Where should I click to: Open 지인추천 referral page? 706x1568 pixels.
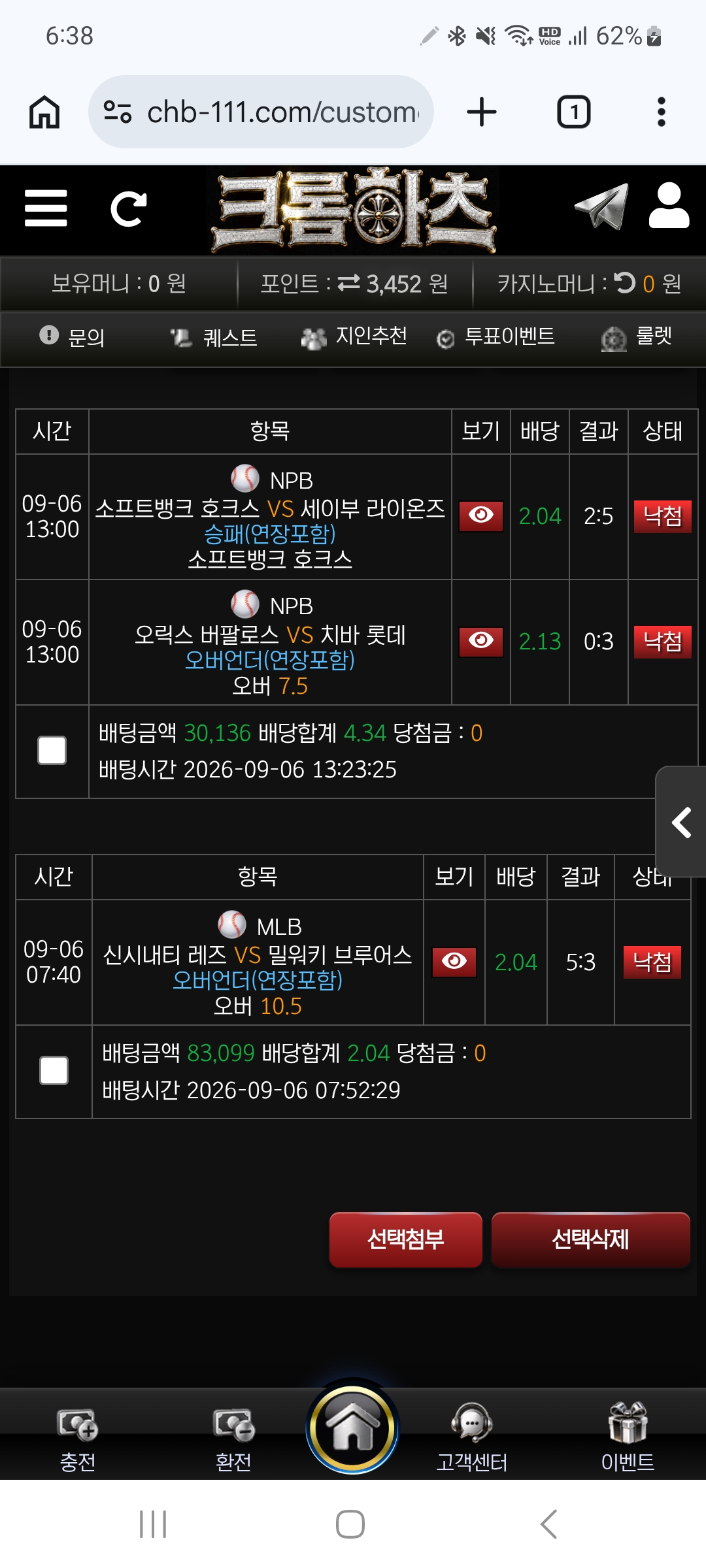pyautogui.click(x=354, y=336)
